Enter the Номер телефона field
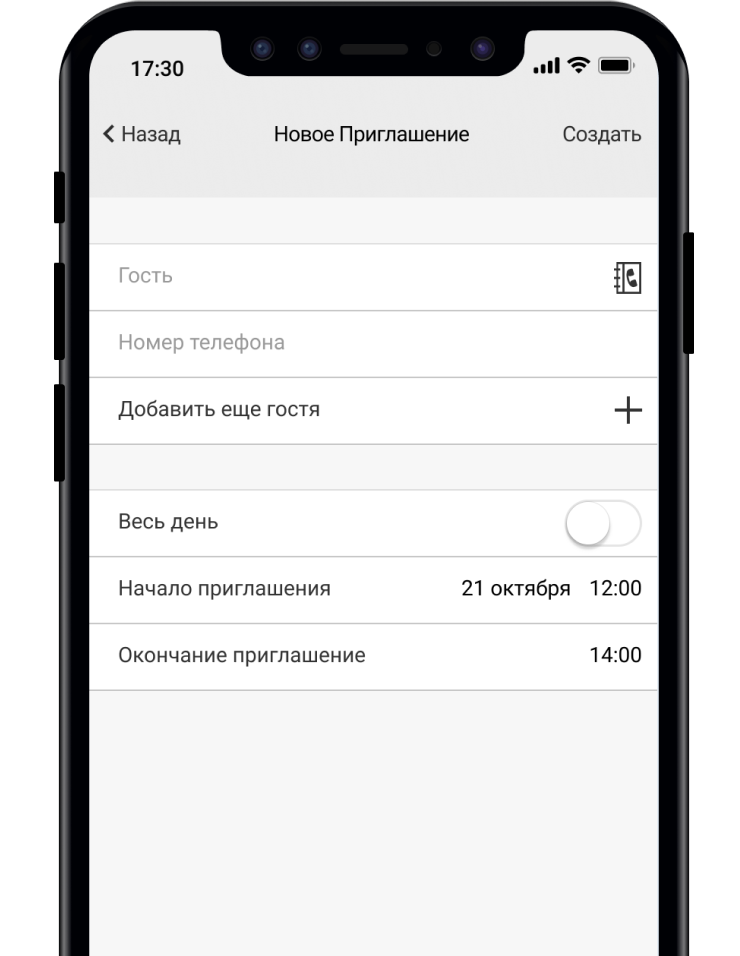This screenshot has height=956, width=740. (x=340, y=343)
